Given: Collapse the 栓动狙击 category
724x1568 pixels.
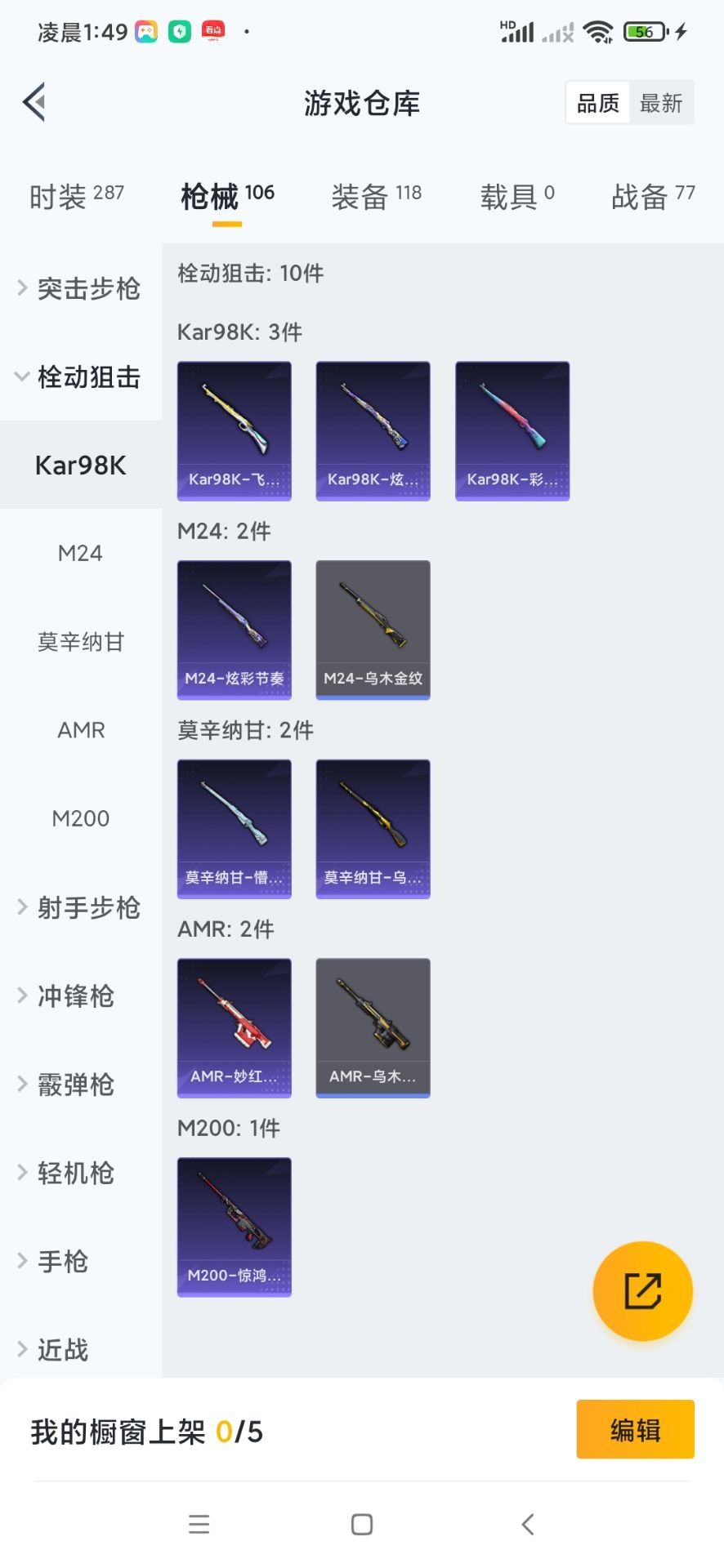Looking at the screenshot, I should point(80,376).
